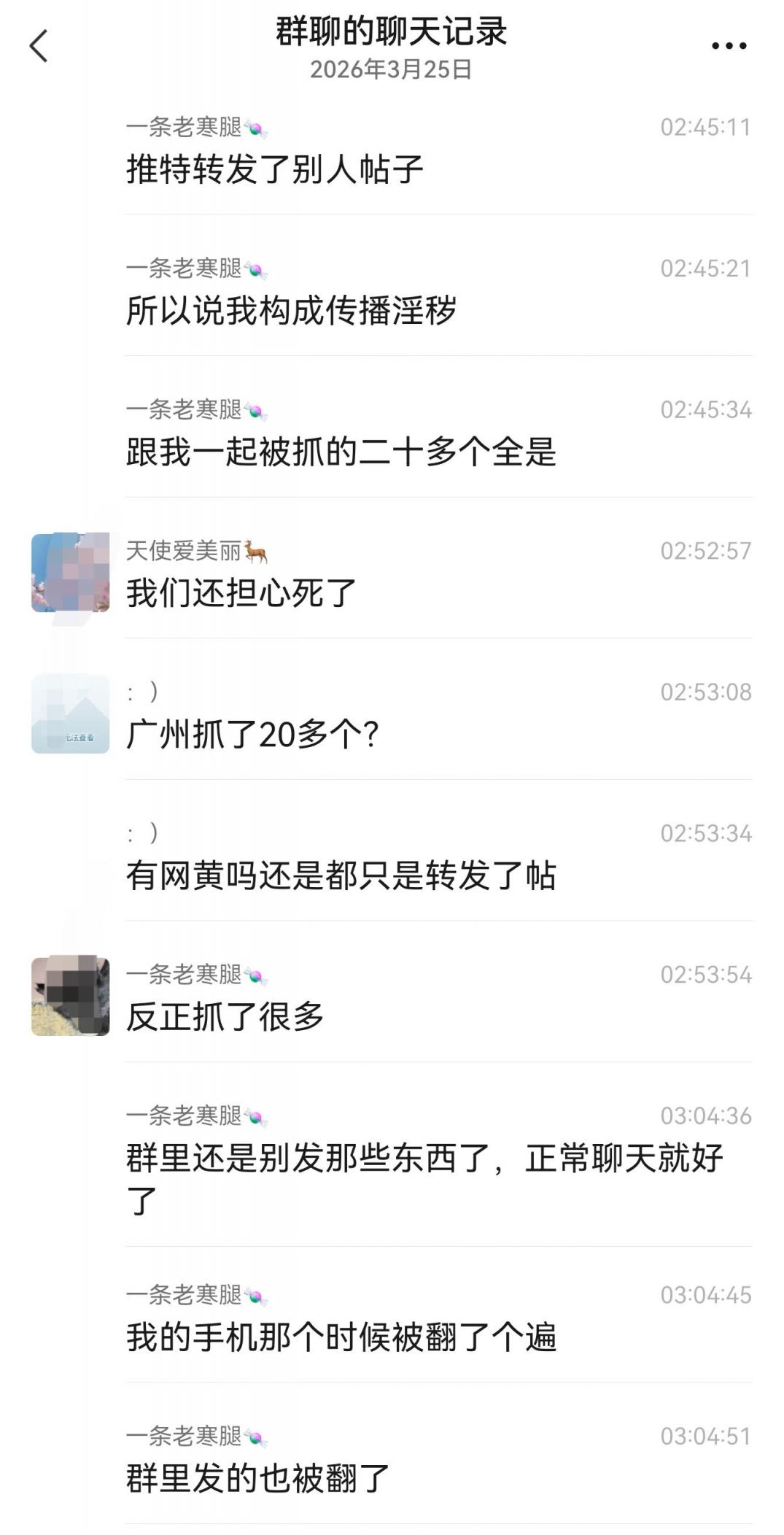Viewport: 784px width, 1535px height.
Task: Open the three-dot overflow menu
Action: 729,46
